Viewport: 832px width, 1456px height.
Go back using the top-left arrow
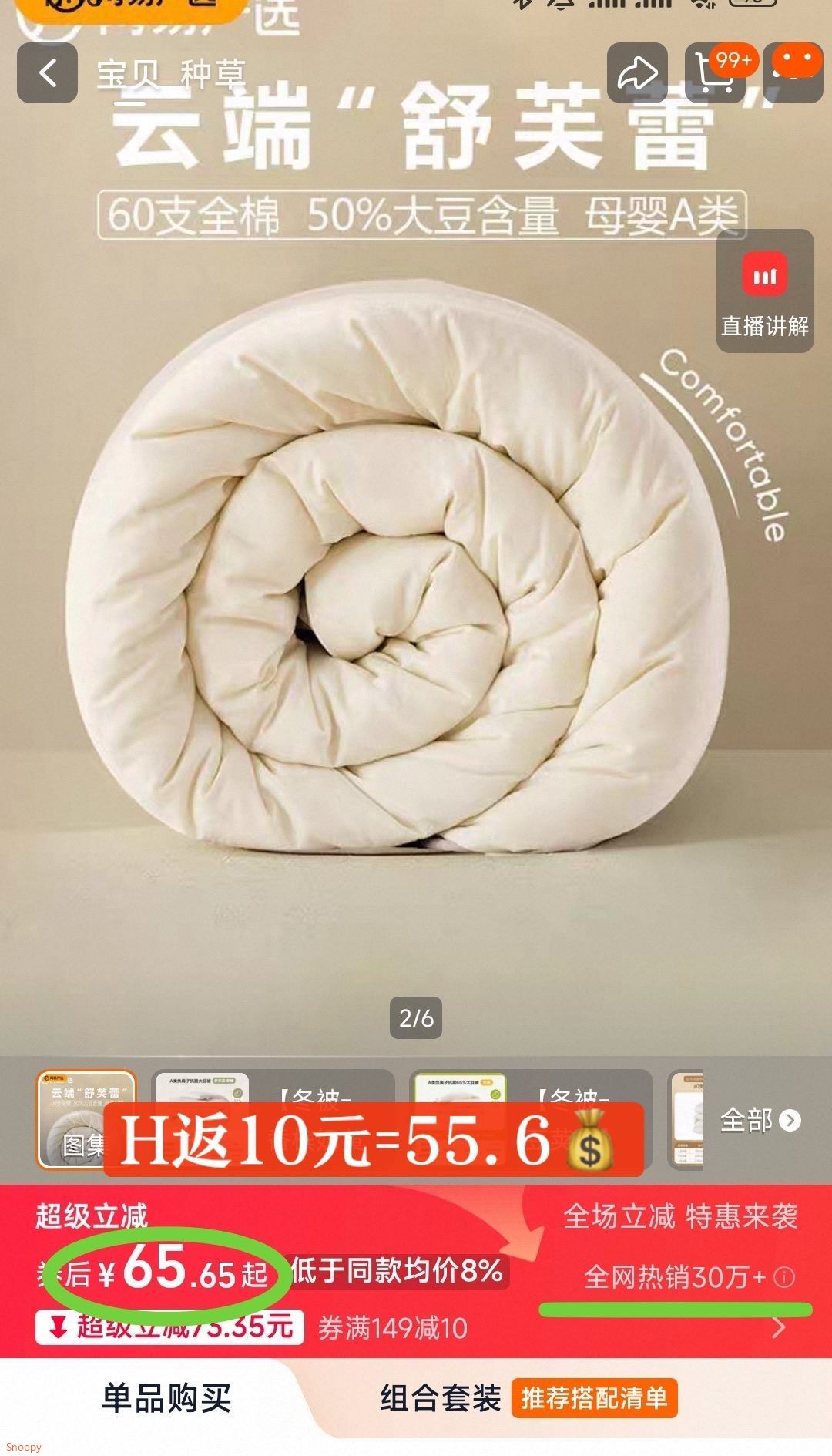tap(48, 73)
